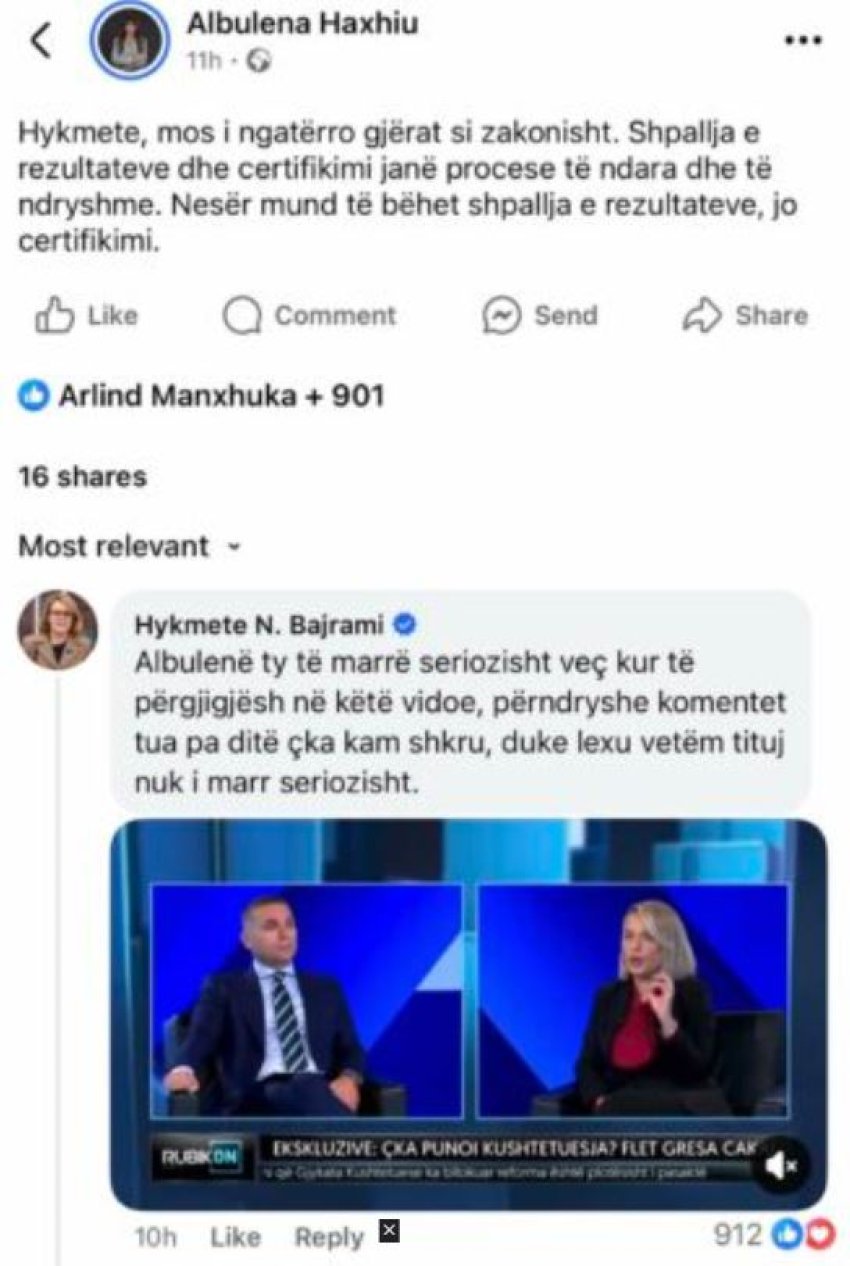Screen dimensions: 850x1266
Task: Comment on the post
Action: click(310, 316)
